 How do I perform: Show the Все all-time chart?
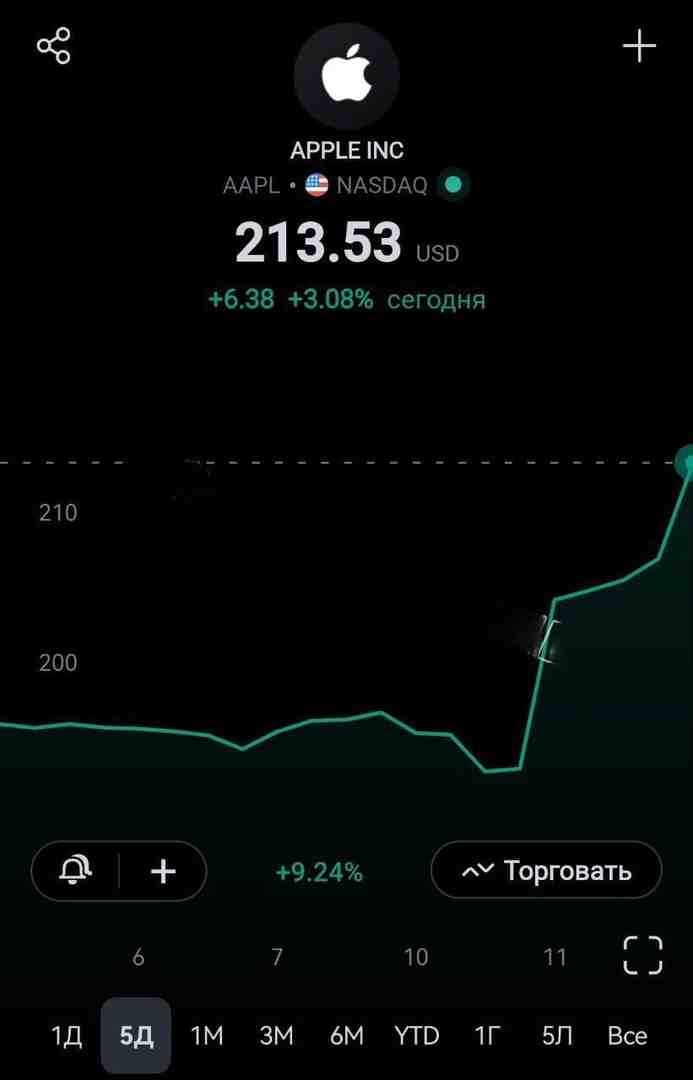(x=627, y=1036)
